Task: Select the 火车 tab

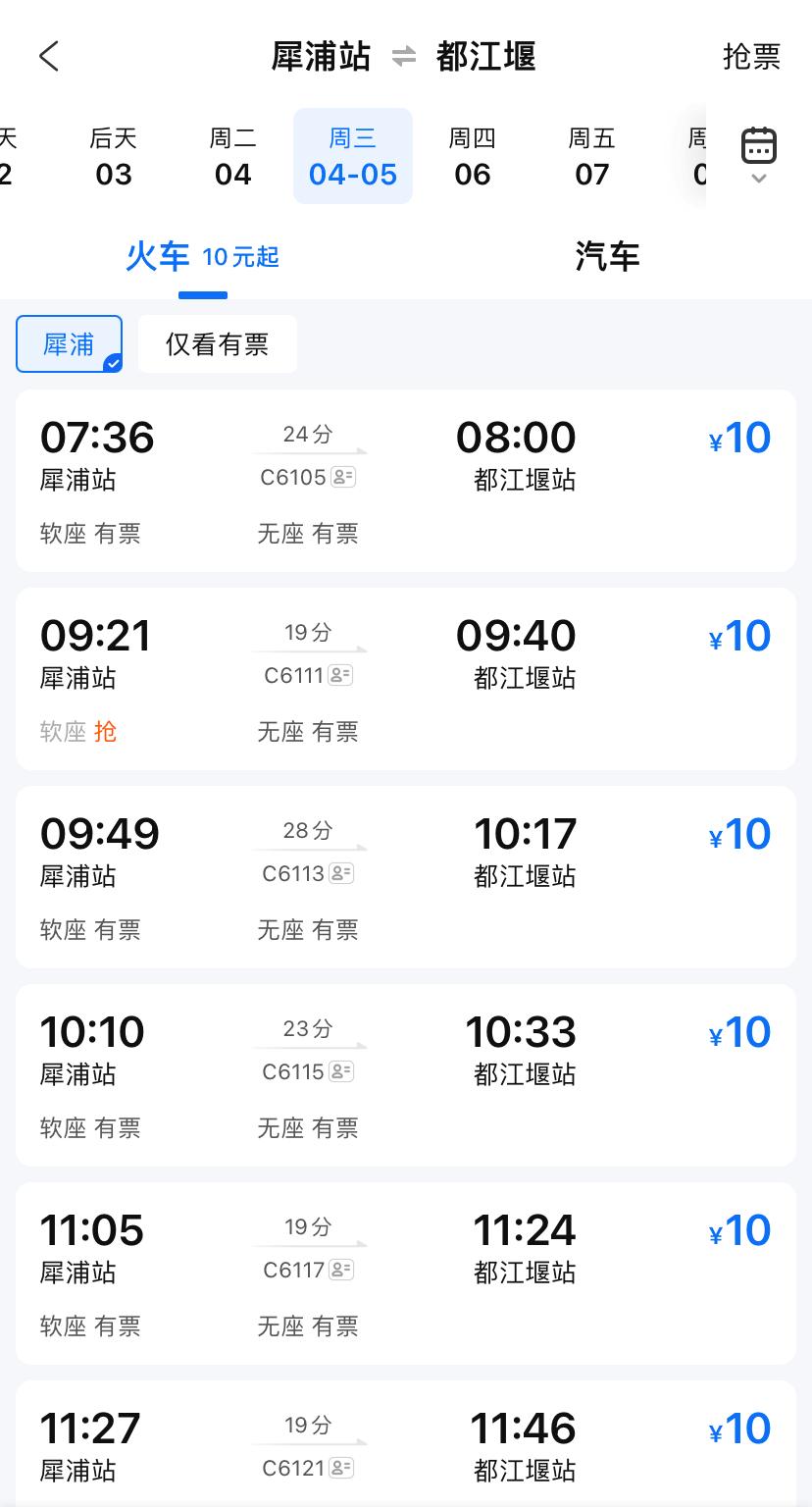Action: (158, 257)
